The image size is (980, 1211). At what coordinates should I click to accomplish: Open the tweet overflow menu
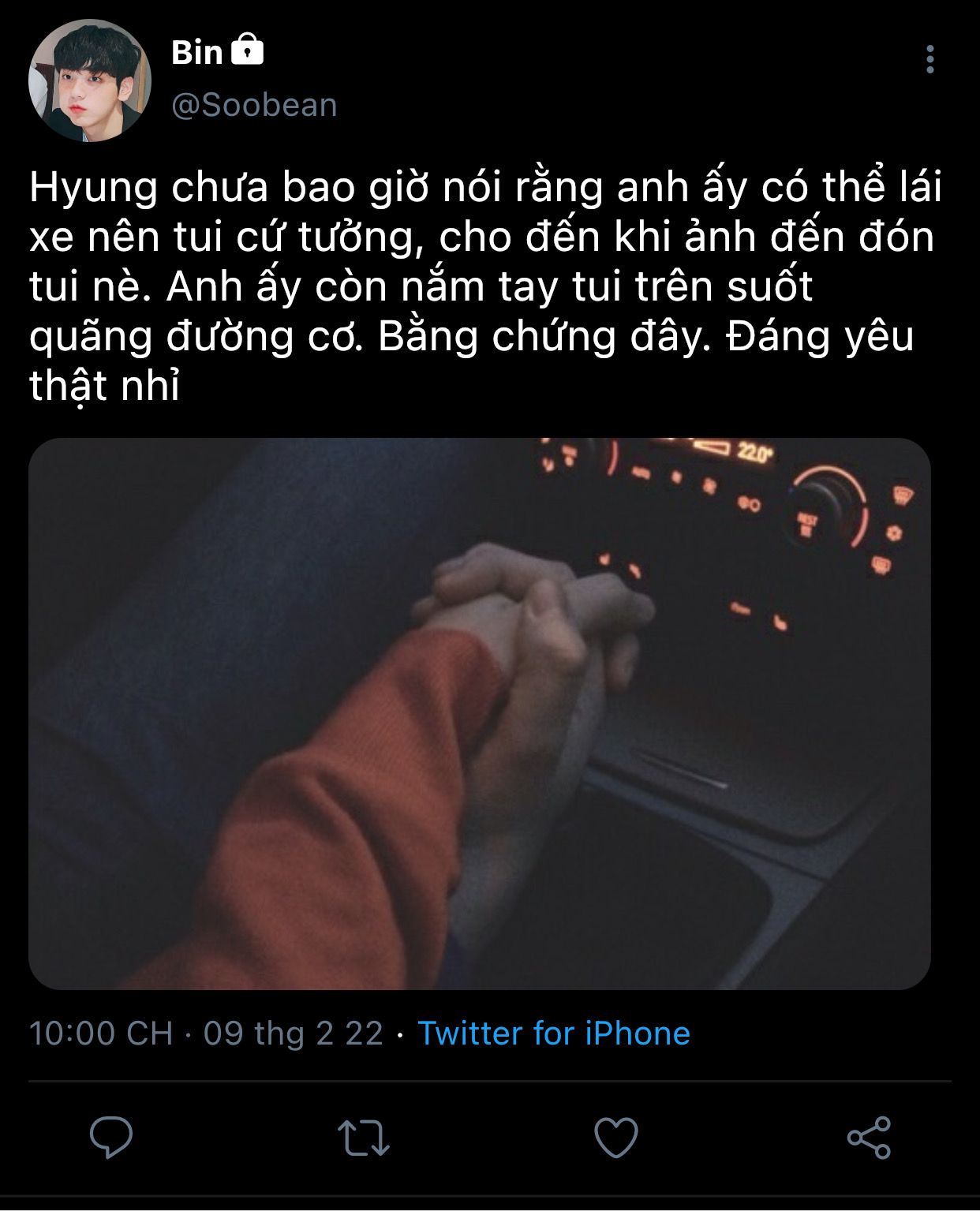(x=930, y=59)
